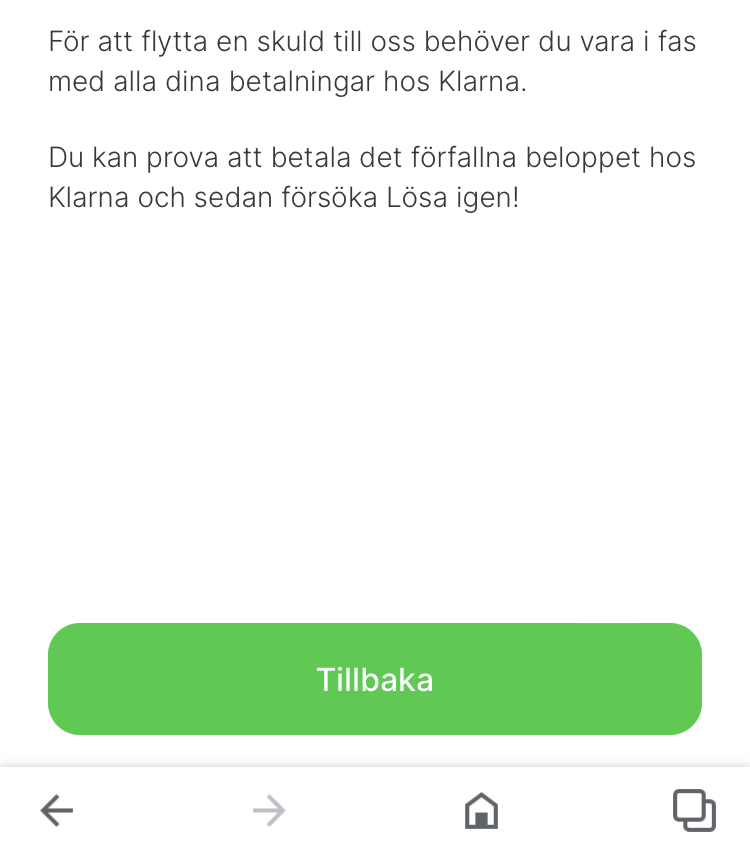Go back with the browser back arrow
This screenshot has height=855, width=750.
tap(57, 810)
